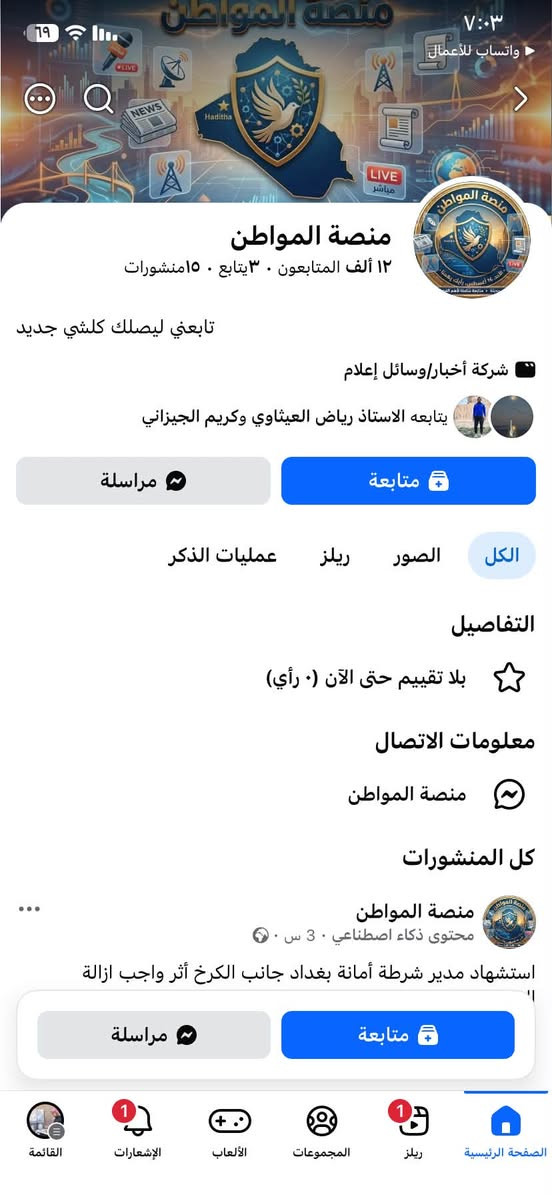The image size is (552, 1195).
Task: Open القائمة menu tab
Action: coord(46,1131)
